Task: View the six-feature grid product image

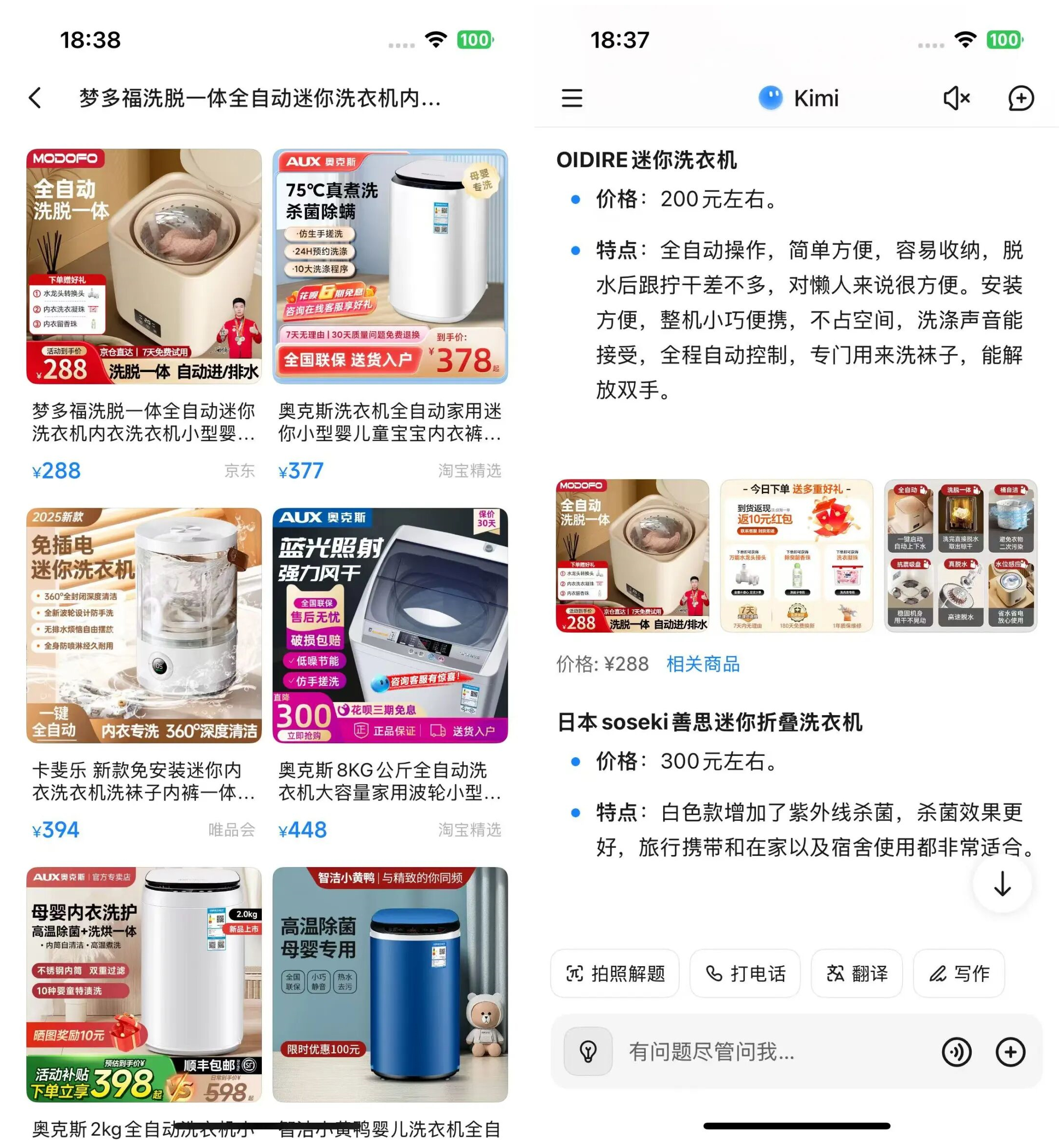Action: click(961, 556)
